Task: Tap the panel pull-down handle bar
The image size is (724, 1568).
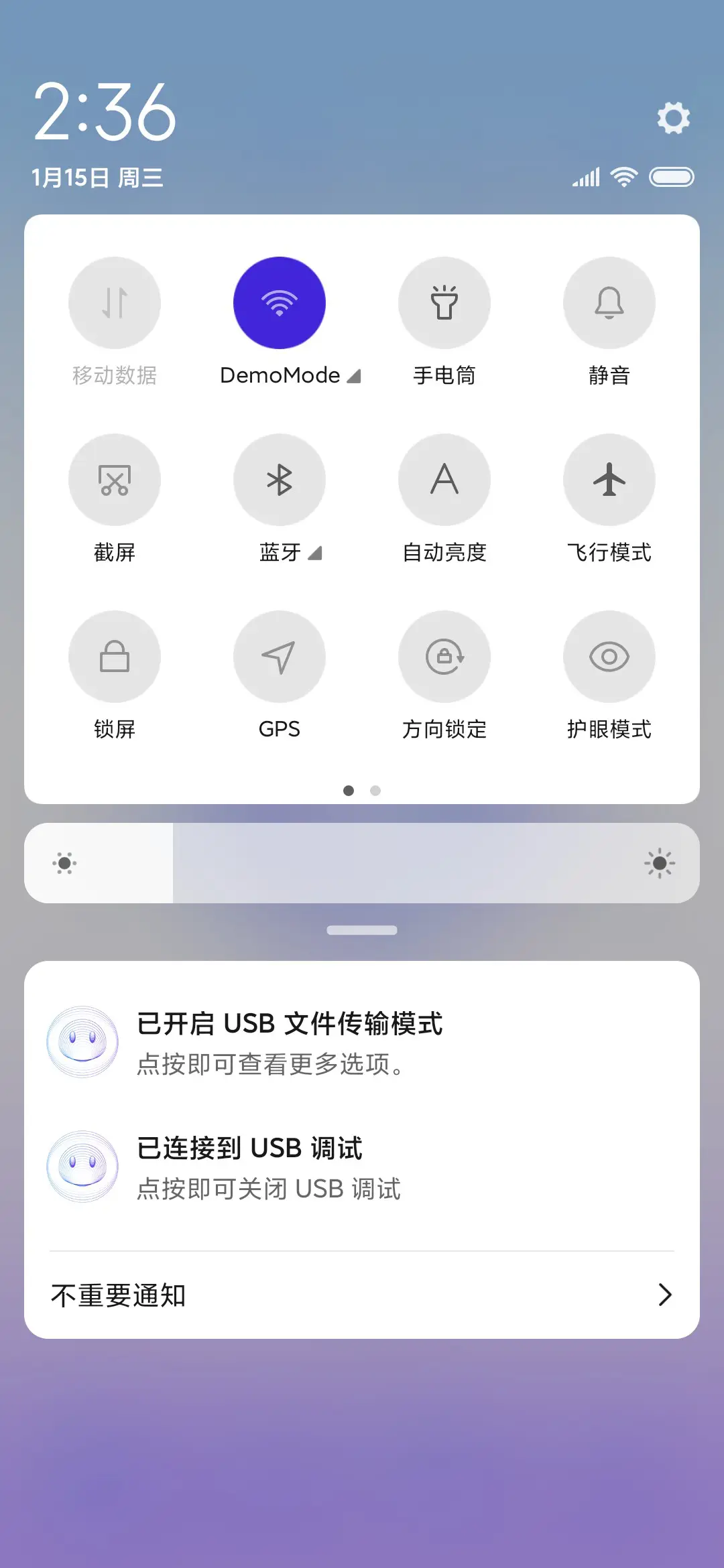Action: pos(362,929)
